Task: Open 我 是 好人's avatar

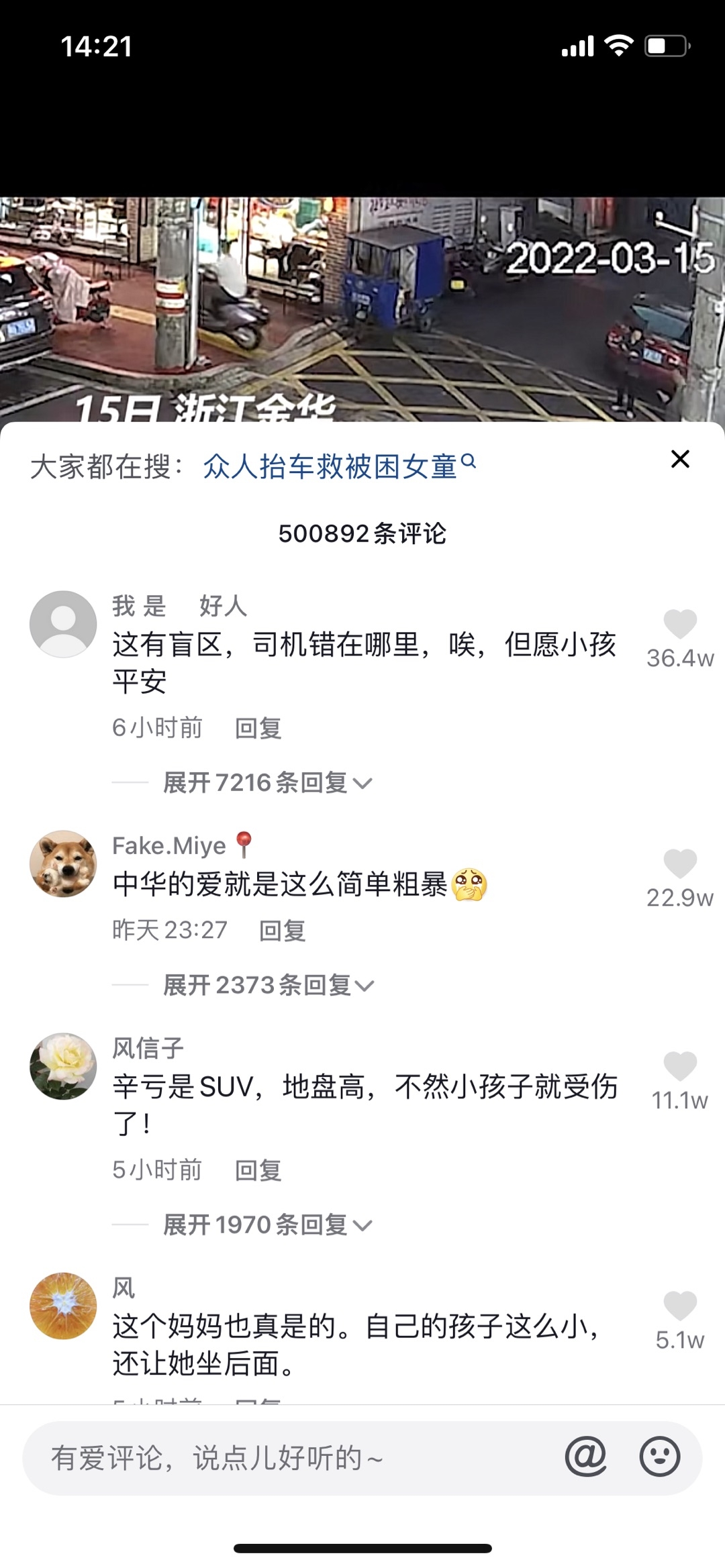Action: click(63, 624)
